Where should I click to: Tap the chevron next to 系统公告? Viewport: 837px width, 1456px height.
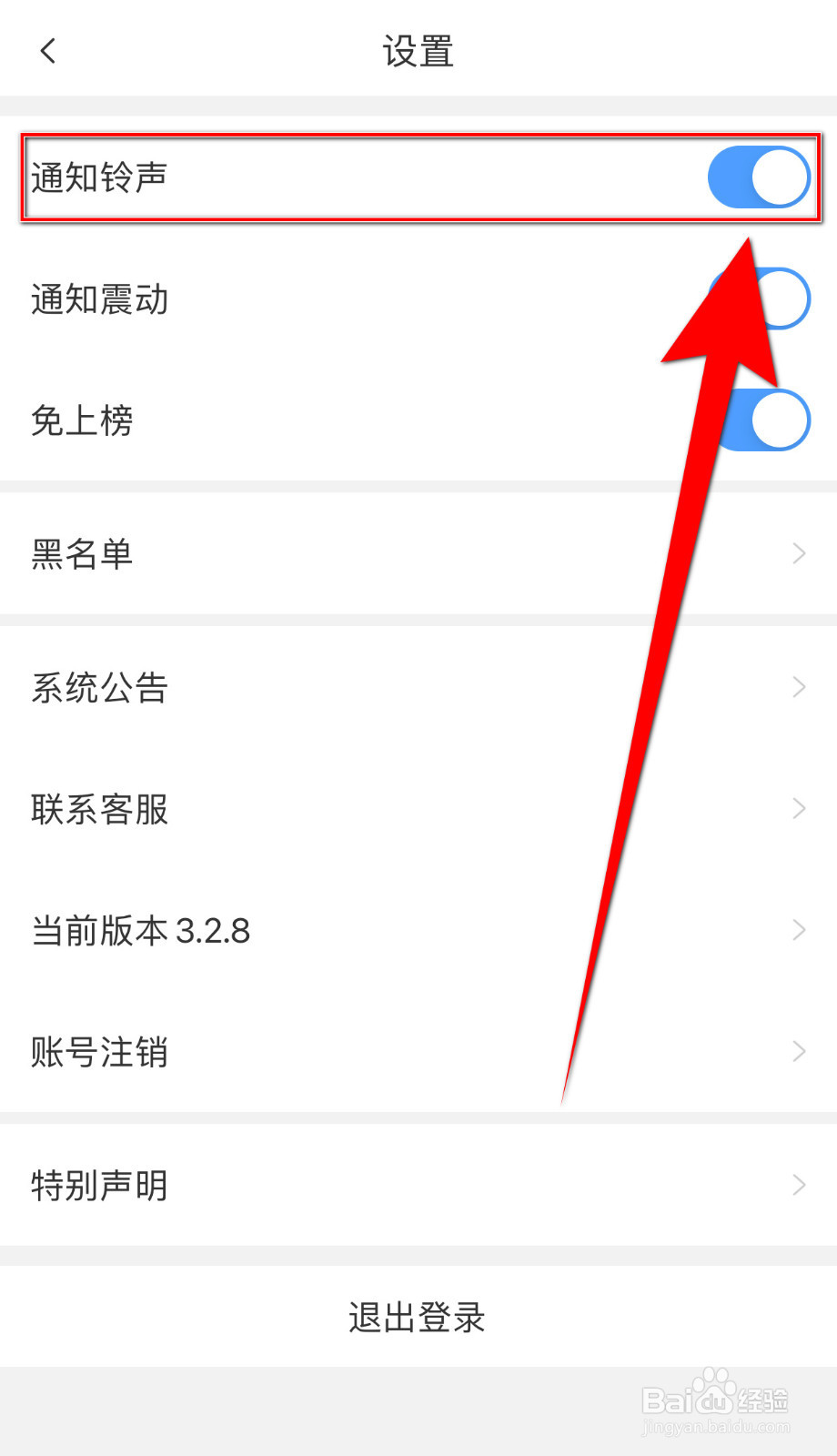coord(798,687)
